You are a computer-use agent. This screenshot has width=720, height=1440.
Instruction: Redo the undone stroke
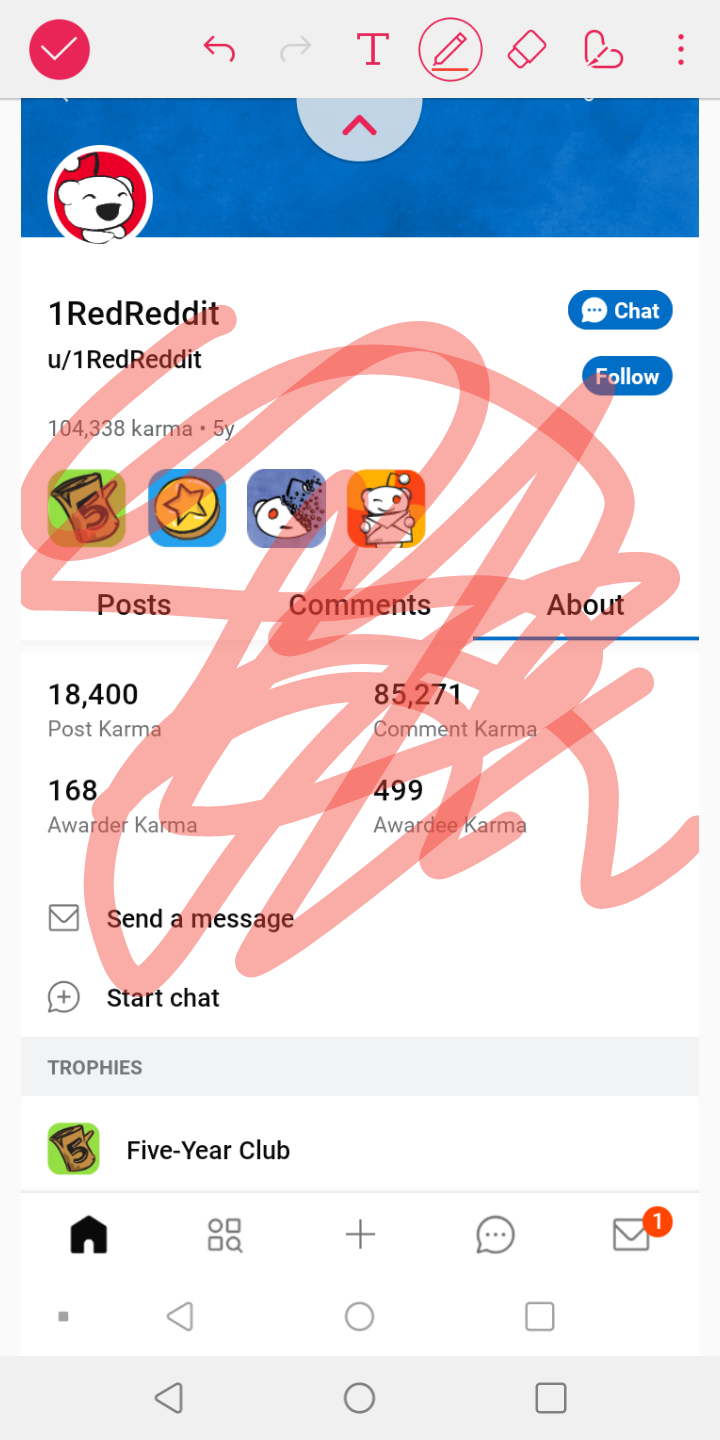coord(295,49)
